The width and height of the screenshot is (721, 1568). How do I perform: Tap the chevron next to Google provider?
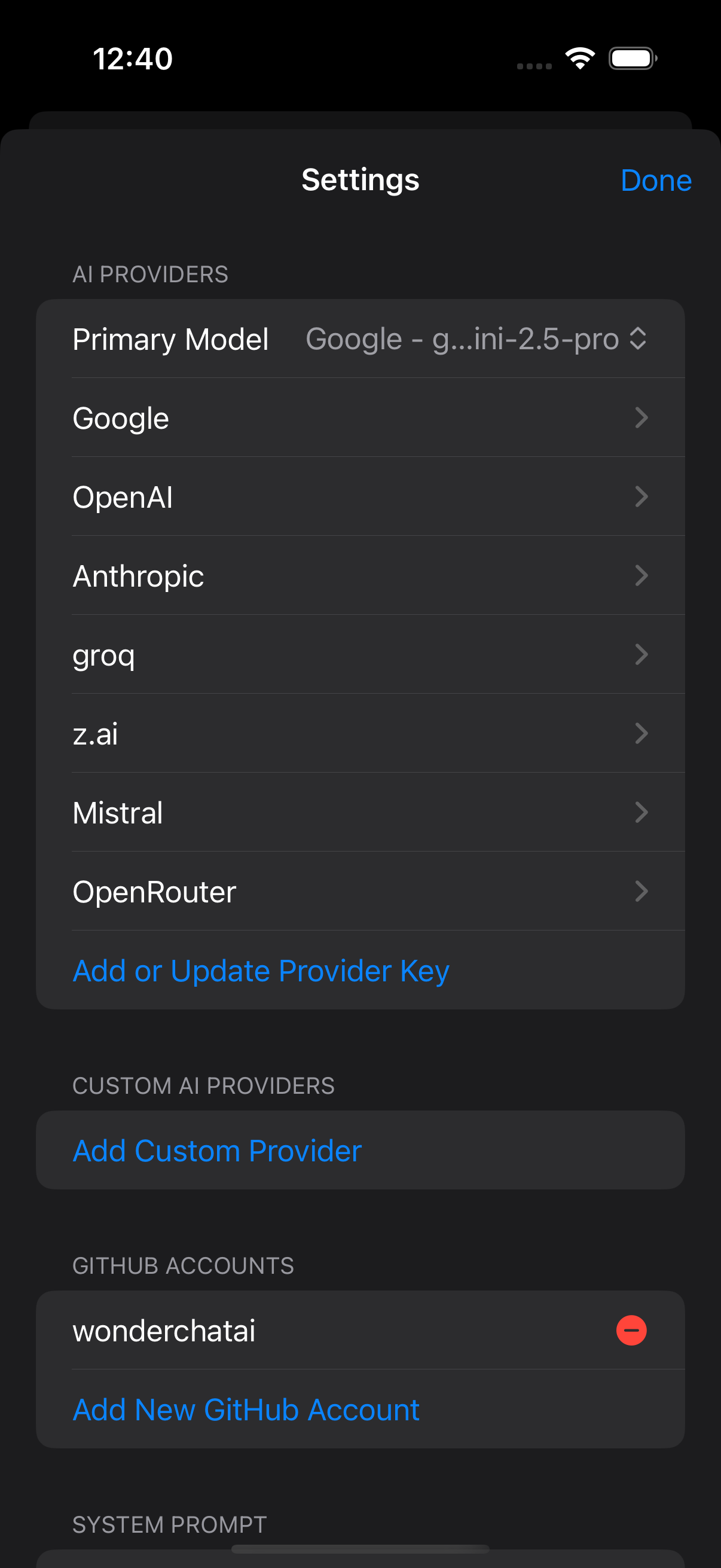click(642, 417)
